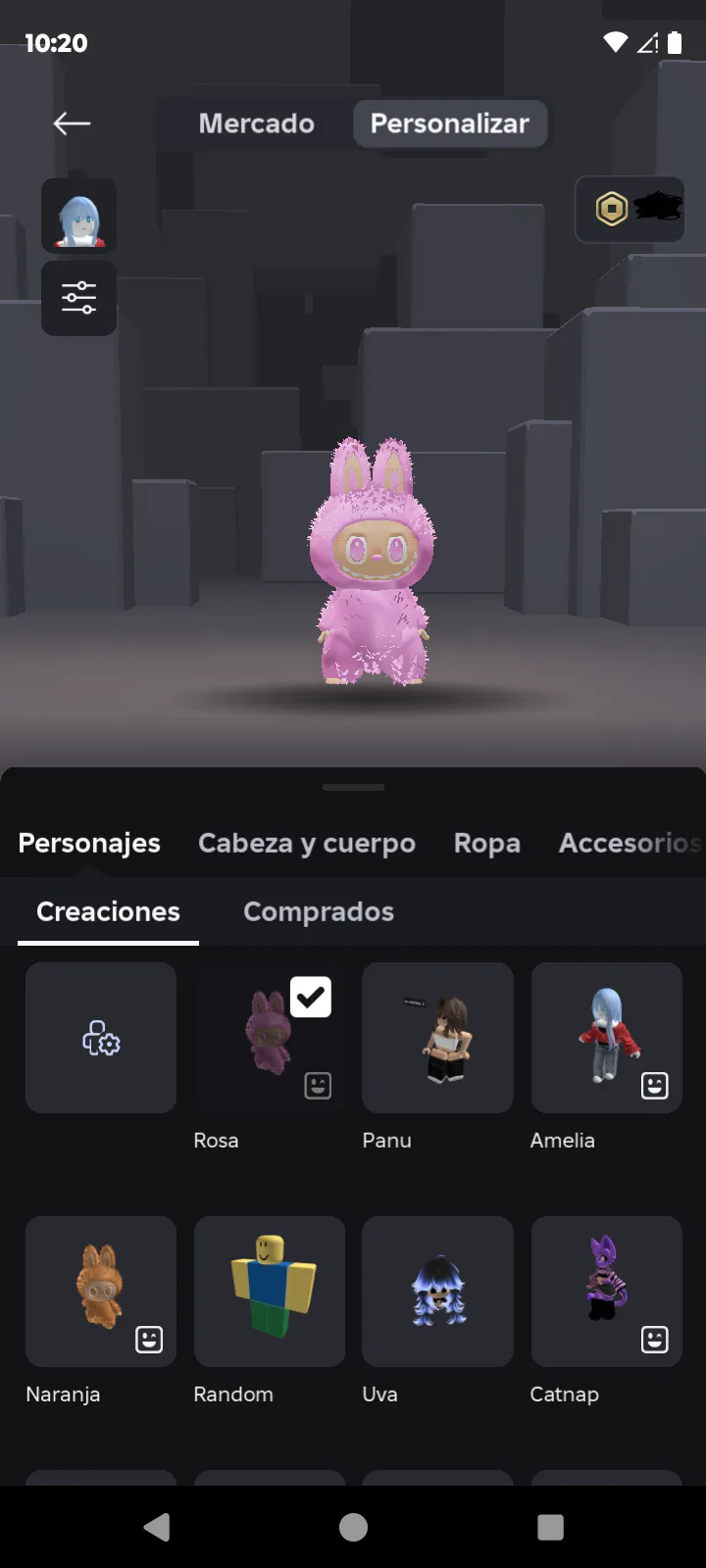Choose the Catnap character
The image size is (706, 1568).
(x=607, y=1292)
